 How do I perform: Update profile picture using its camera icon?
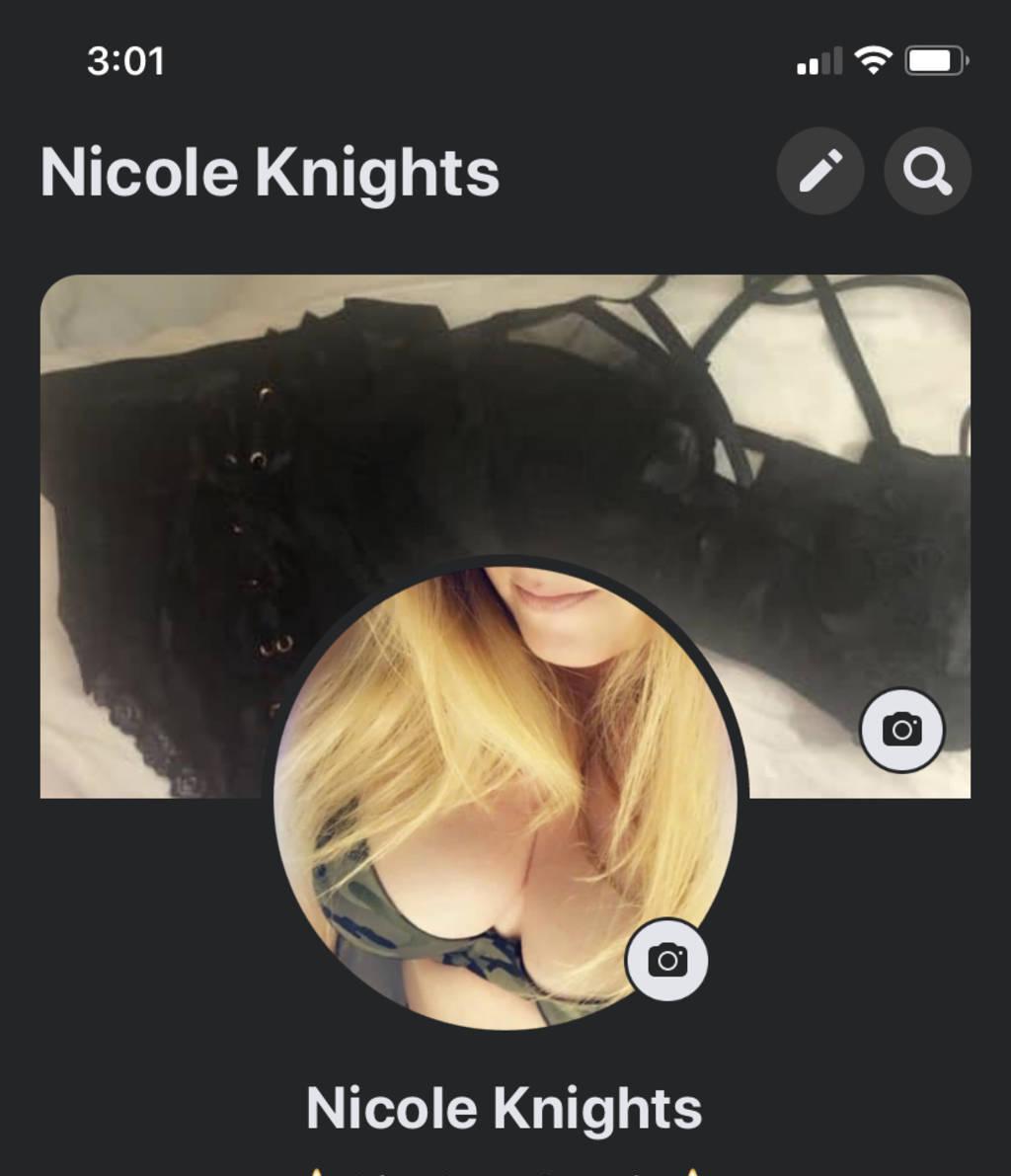pyautogui.click(x=666, y=959)
